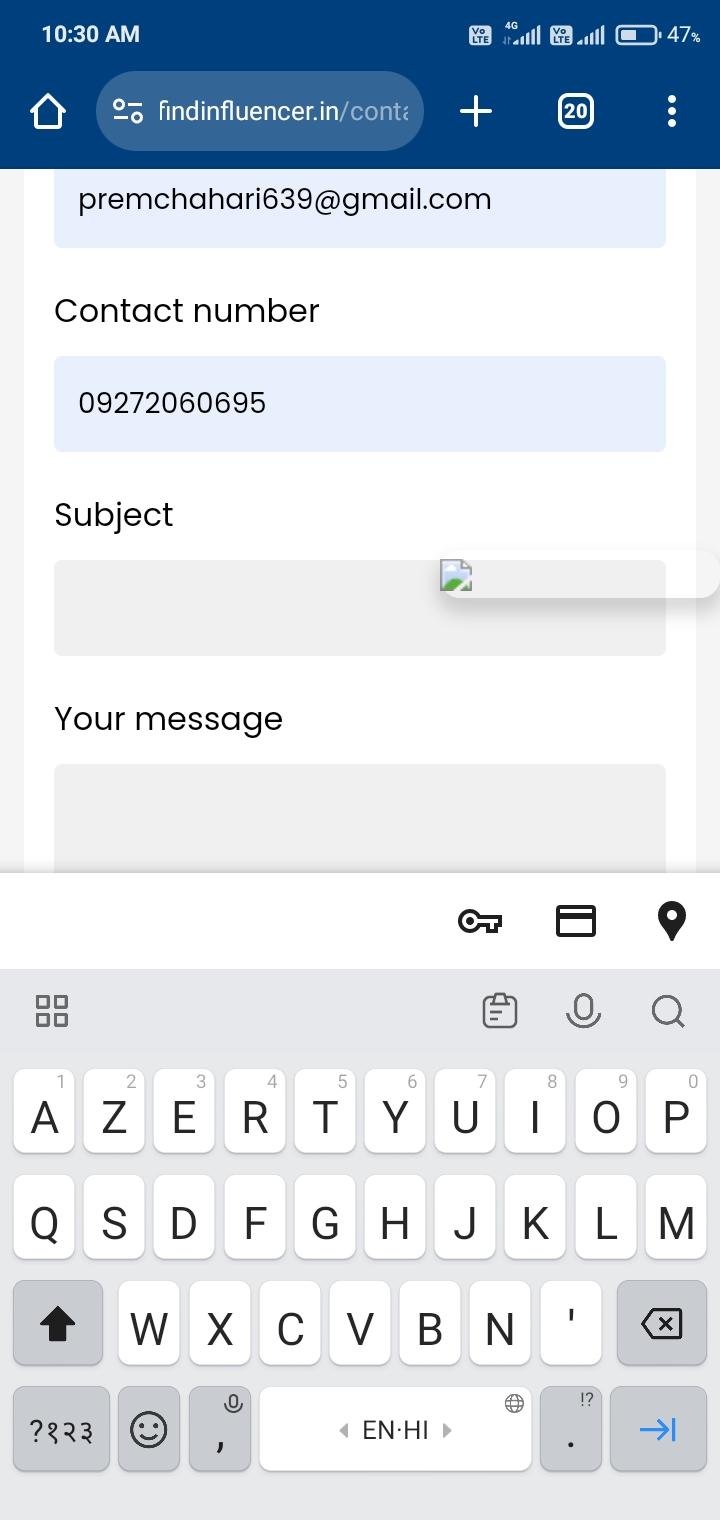The width and height of the screenshot is (720, 1520).
Task: Tap the findinfluencer.in address bar
Action: [x=260, y=111]
